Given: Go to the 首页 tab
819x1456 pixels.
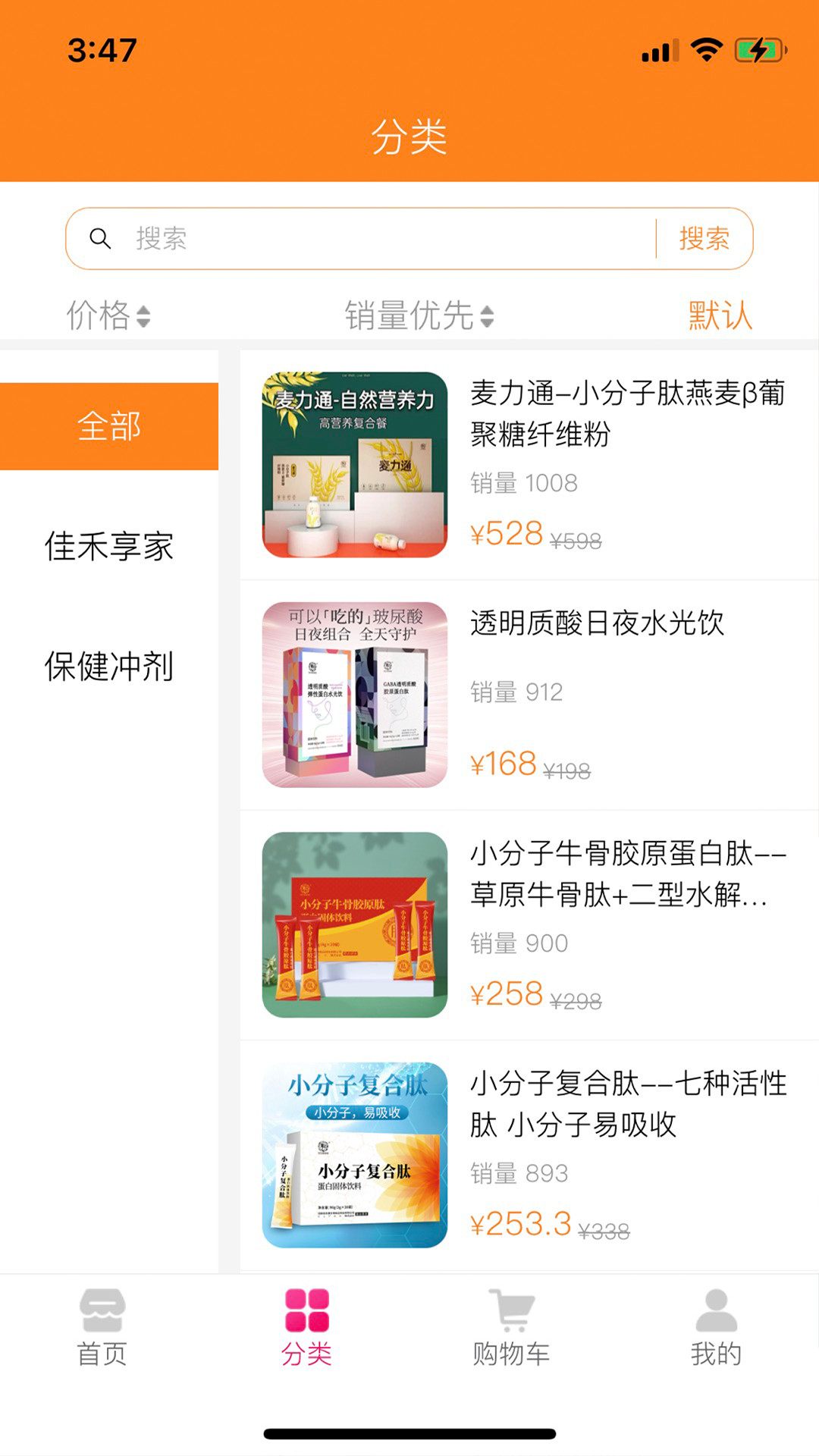Looking at the screenshot, I should [x=102, y=1327].
